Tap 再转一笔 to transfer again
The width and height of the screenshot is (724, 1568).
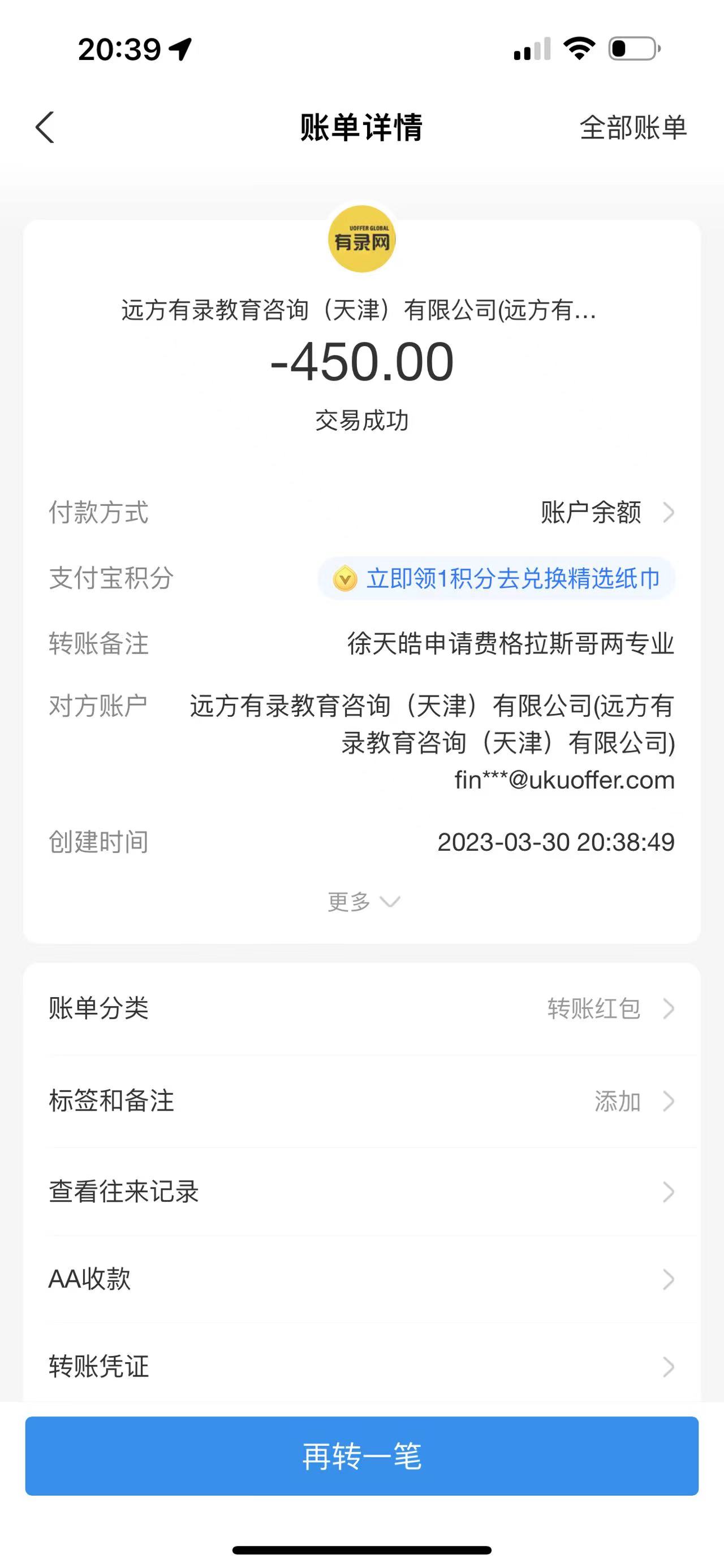(361, 1456)
